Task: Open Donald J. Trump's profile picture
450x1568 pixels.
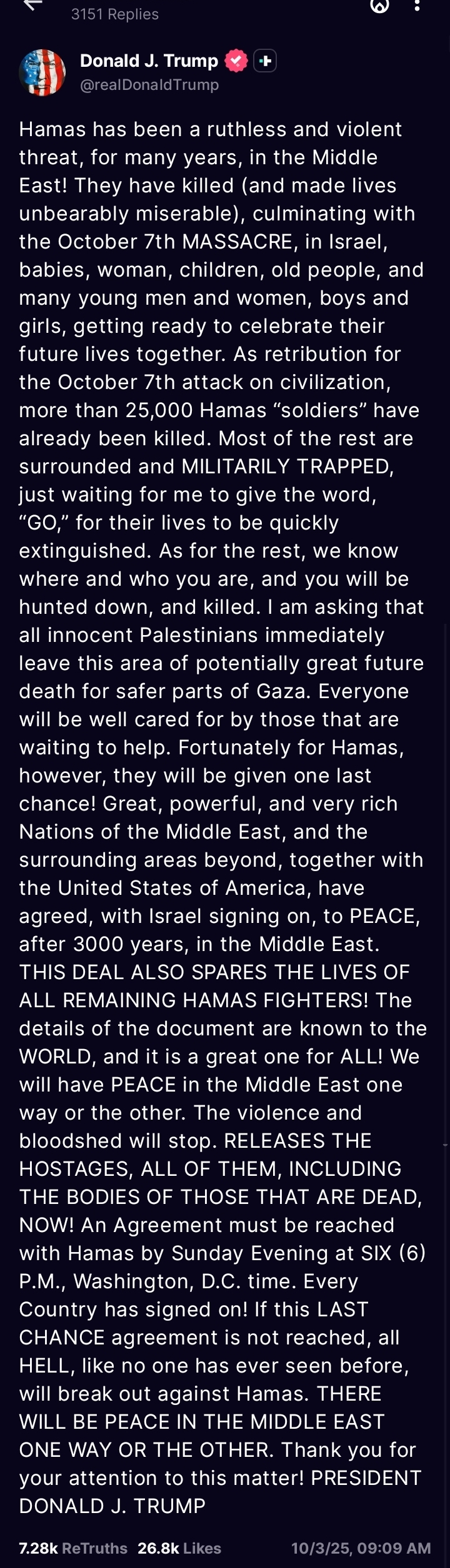Action: 42,72
